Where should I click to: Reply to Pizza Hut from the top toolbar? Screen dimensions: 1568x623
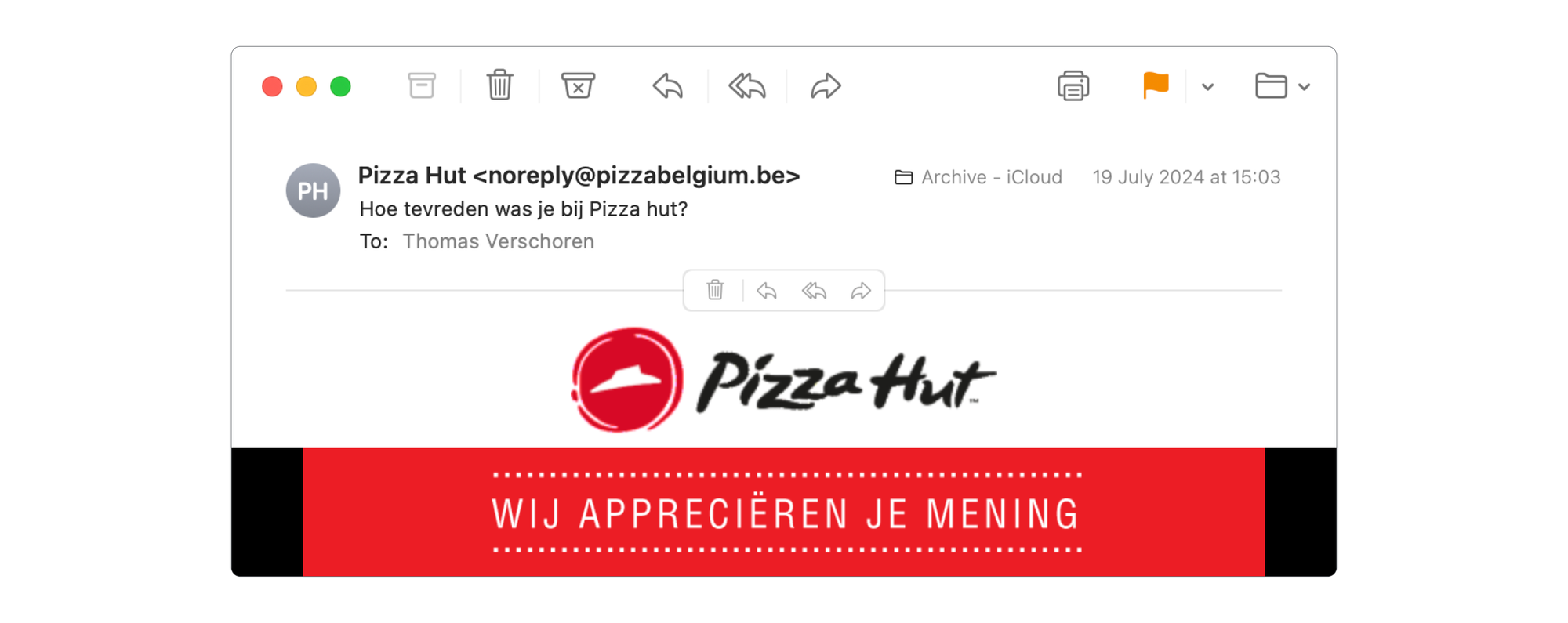pyautogui.click(x=668, y=85)
